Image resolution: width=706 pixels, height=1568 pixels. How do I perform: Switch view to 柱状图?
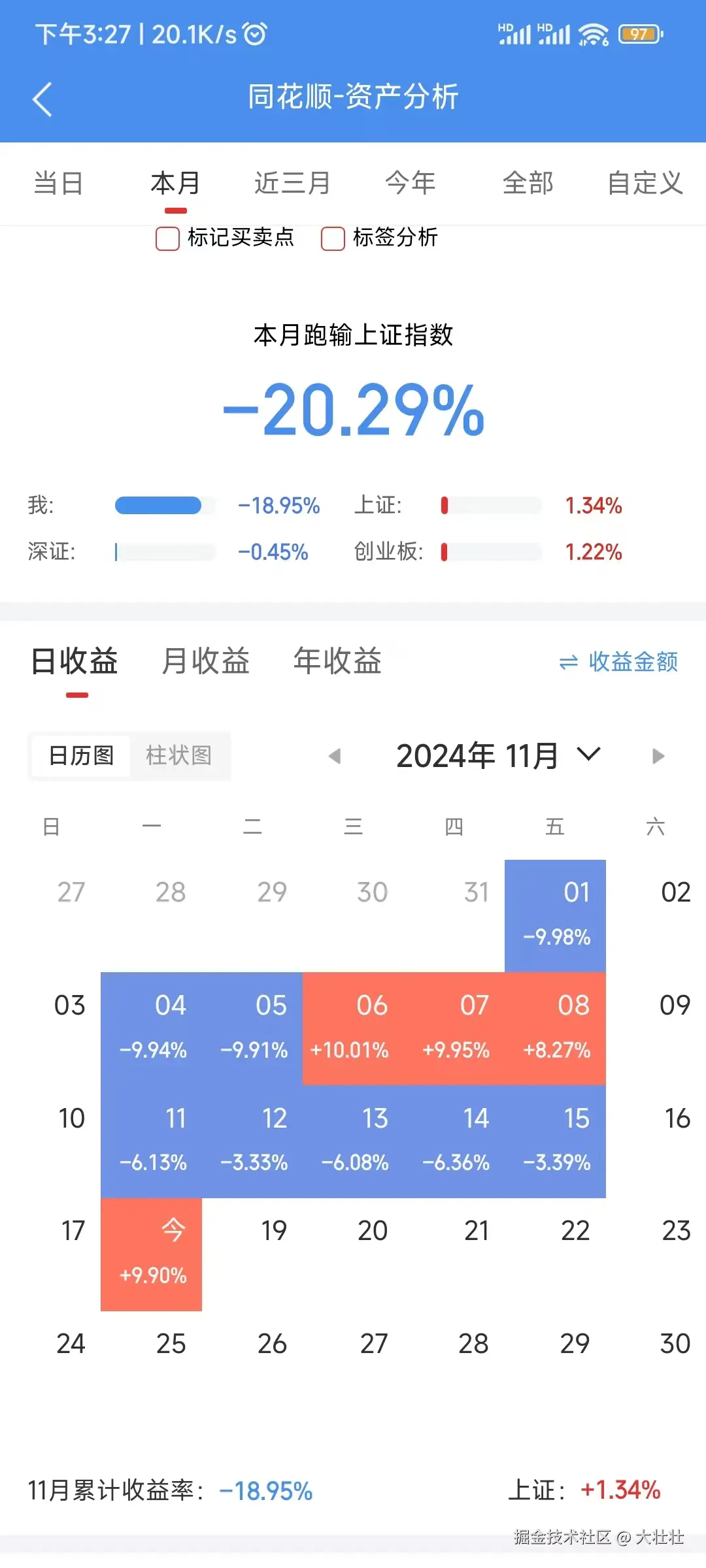[x=178, y=756]
